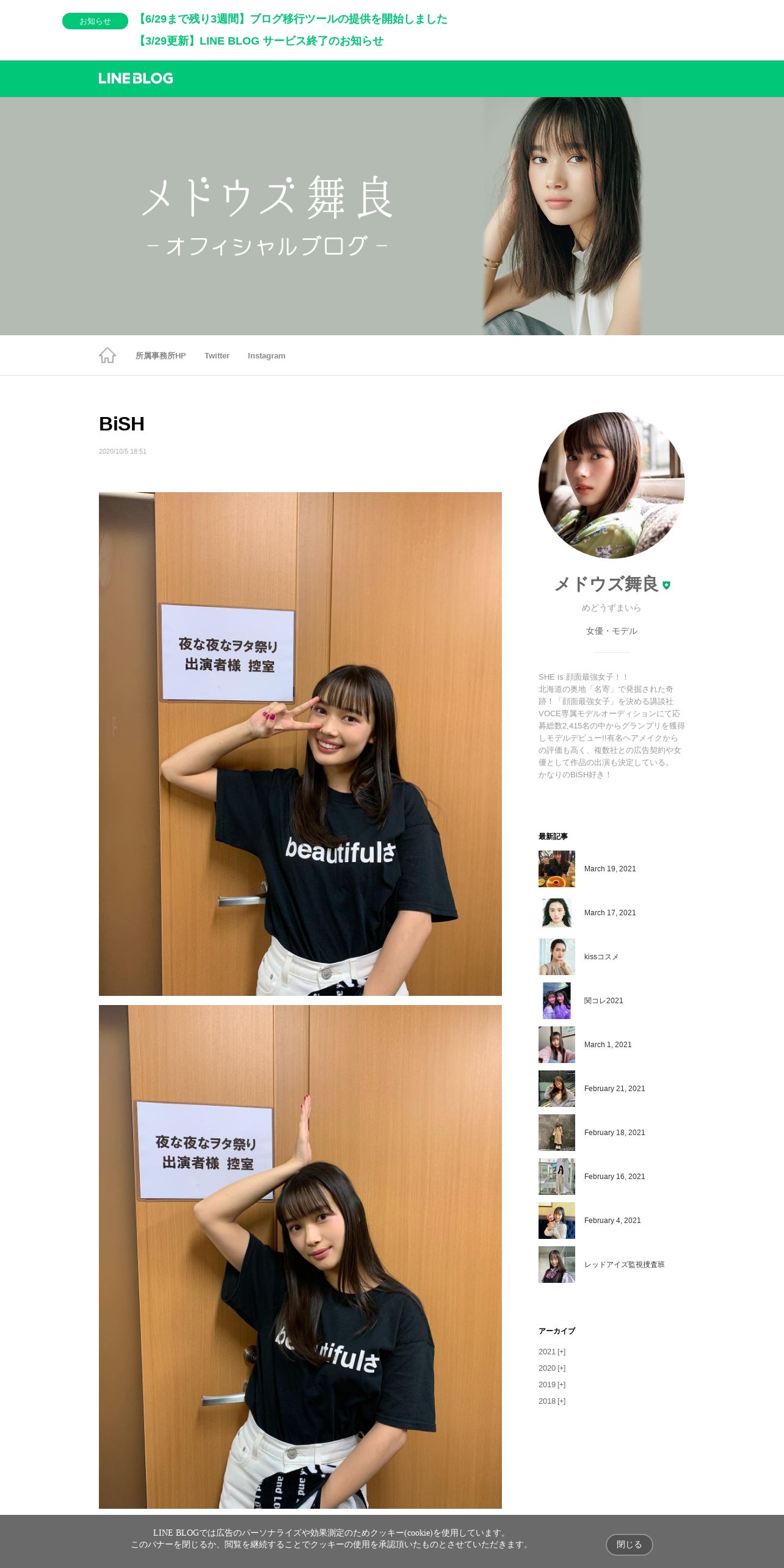Open the レッドアイズ監視捜査班 article
The width and height of the screenshot is (784, 1568).
625,1265
